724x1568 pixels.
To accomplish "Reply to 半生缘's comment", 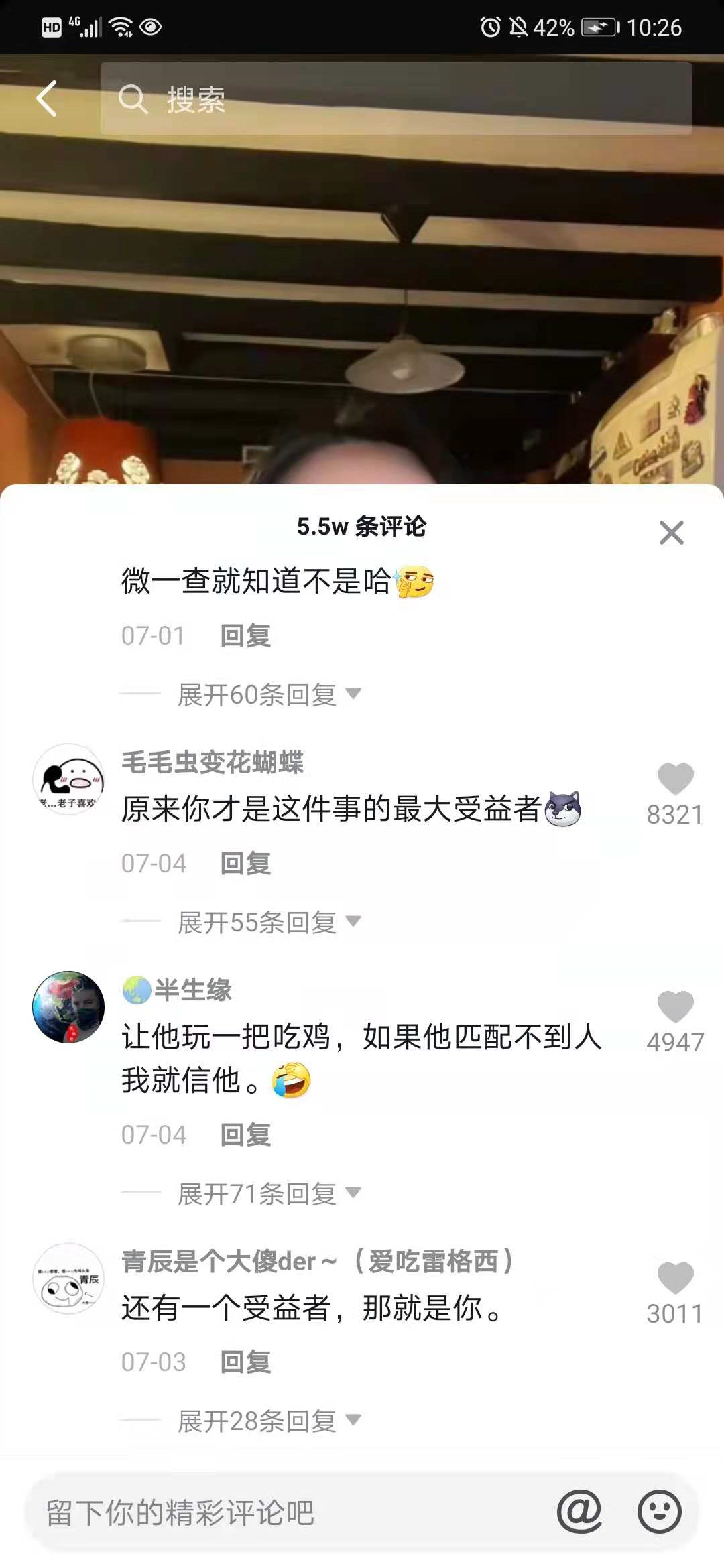I will point(245,1135).
